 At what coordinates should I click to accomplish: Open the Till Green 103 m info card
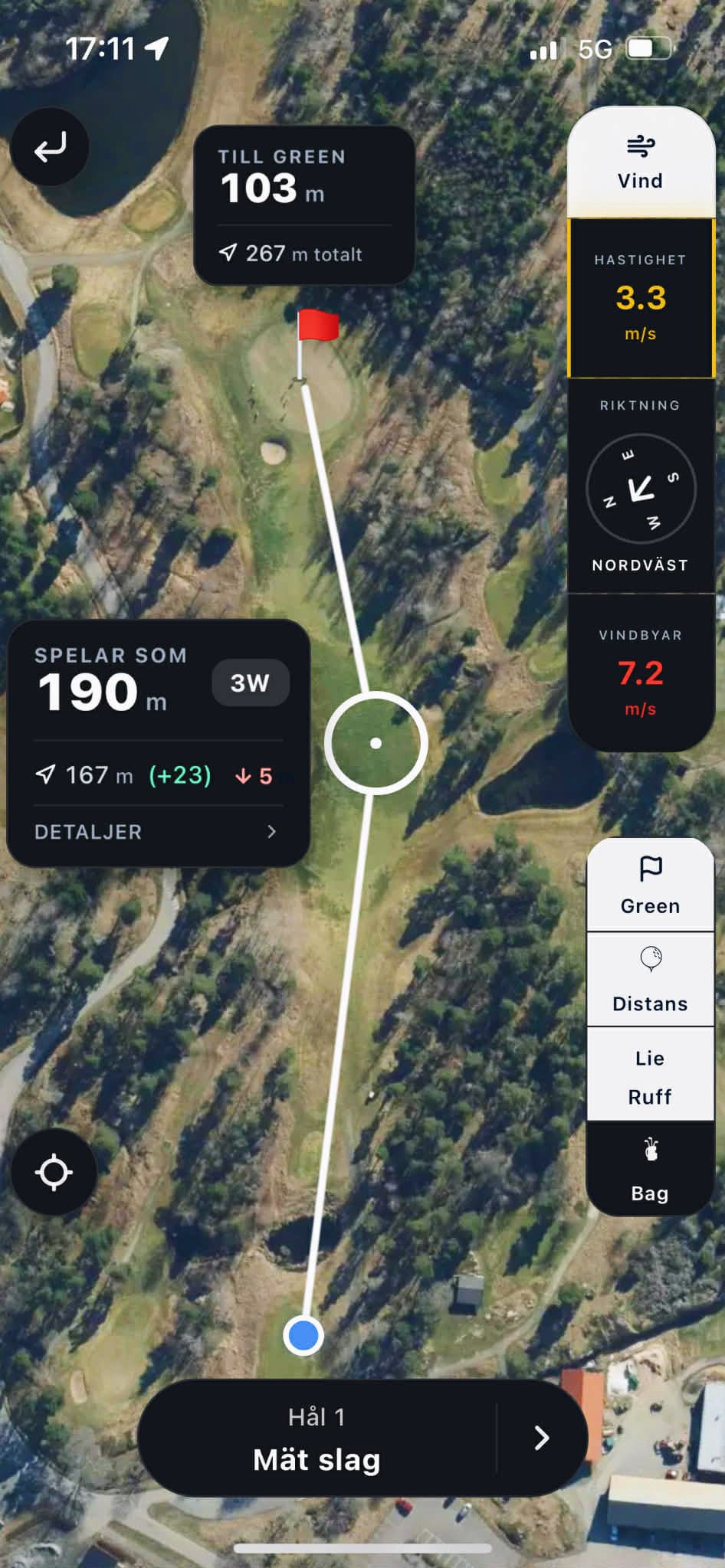[303, 205]
